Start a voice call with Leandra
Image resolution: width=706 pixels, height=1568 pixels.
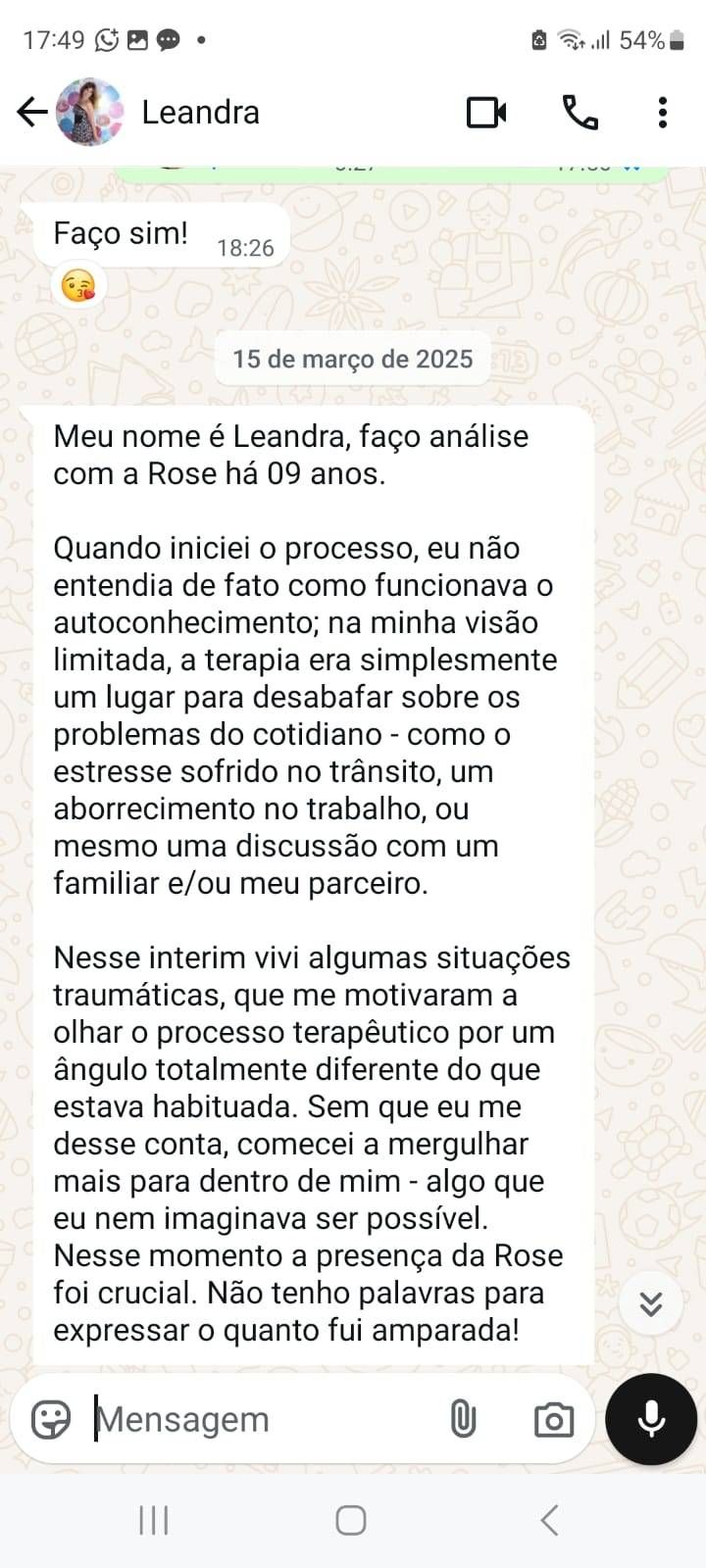[x=580, y=113]
